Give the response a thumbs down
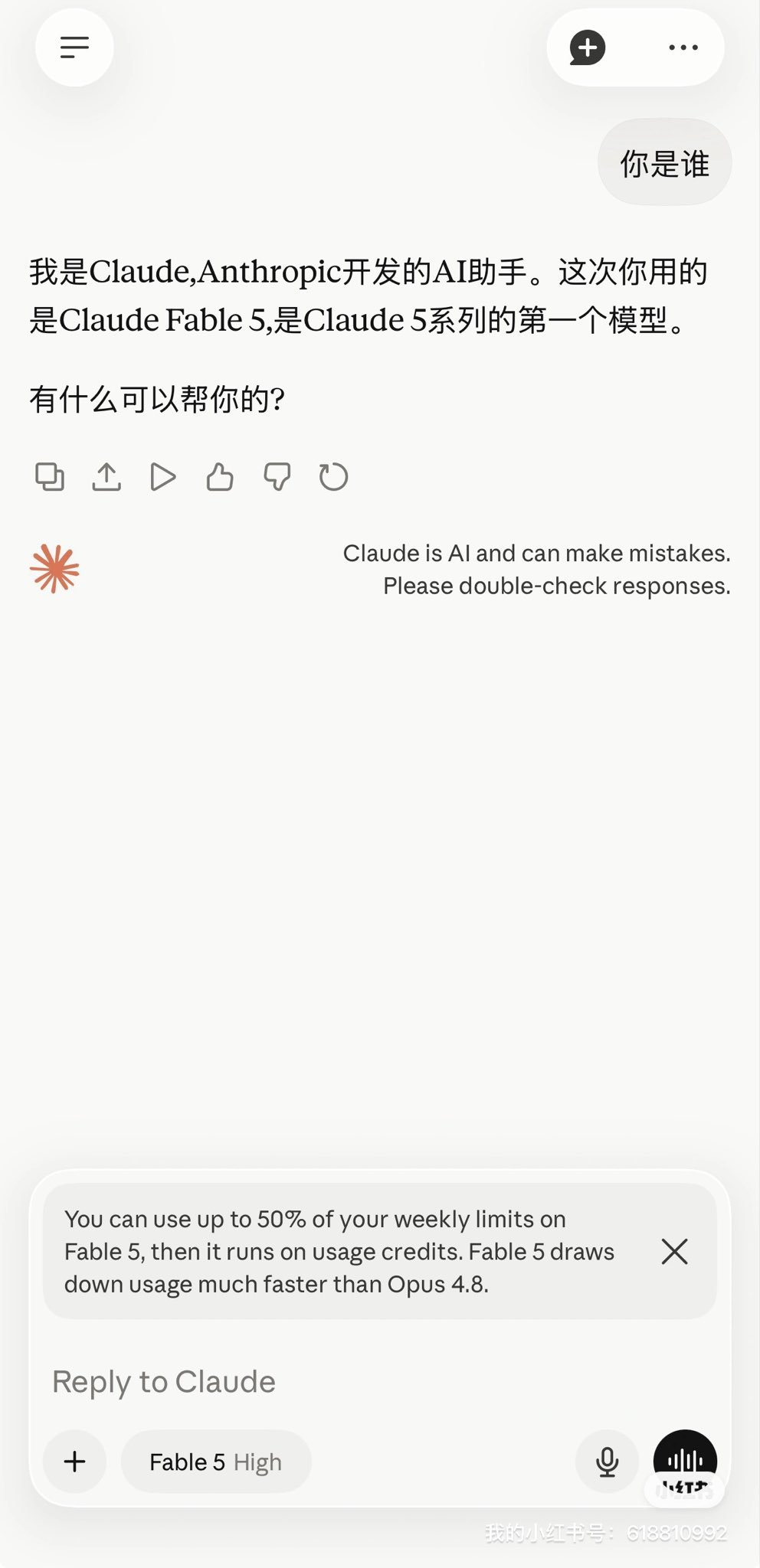This screenshot has width=760, height=1568. tap(277, 477)
